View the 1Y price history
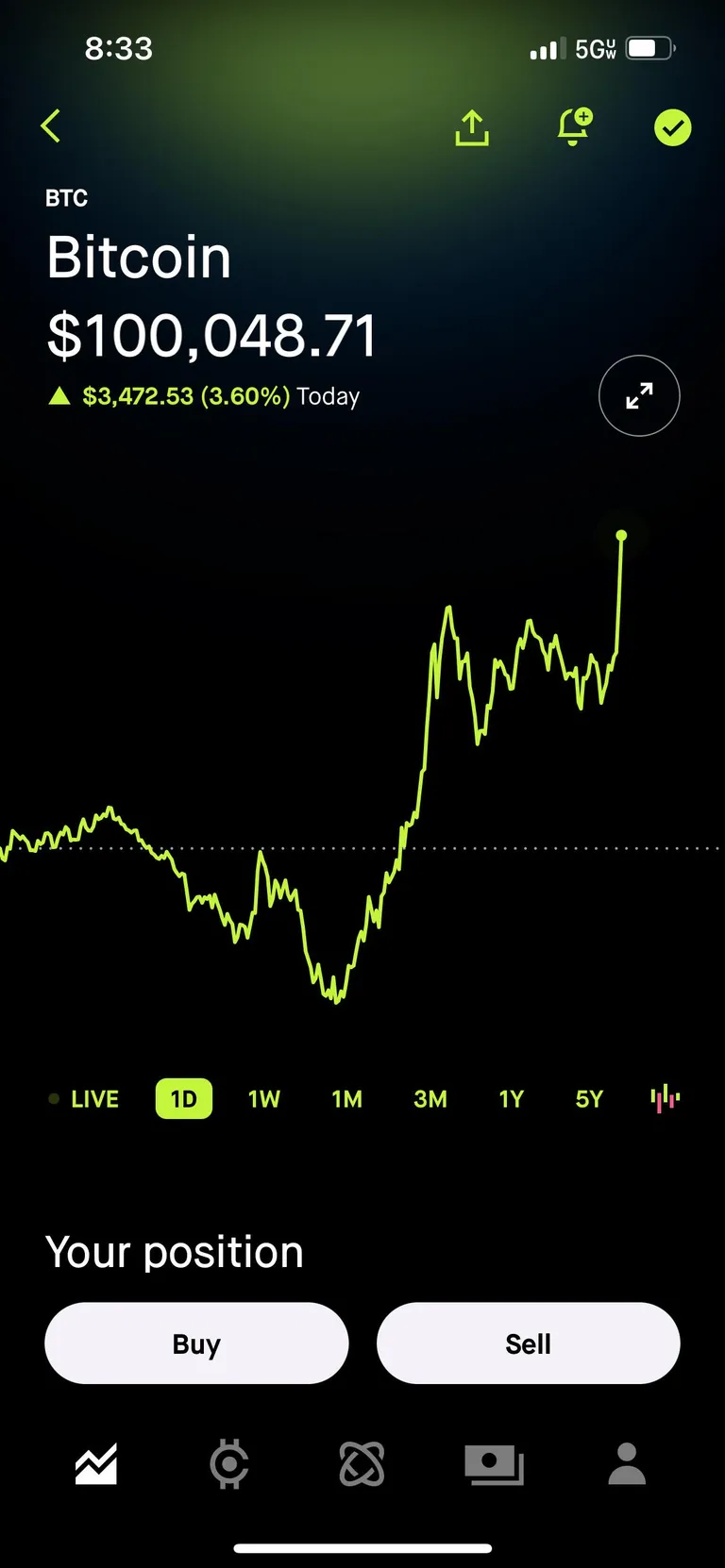Screen dimensions: 725x1568 point(511,1099)
